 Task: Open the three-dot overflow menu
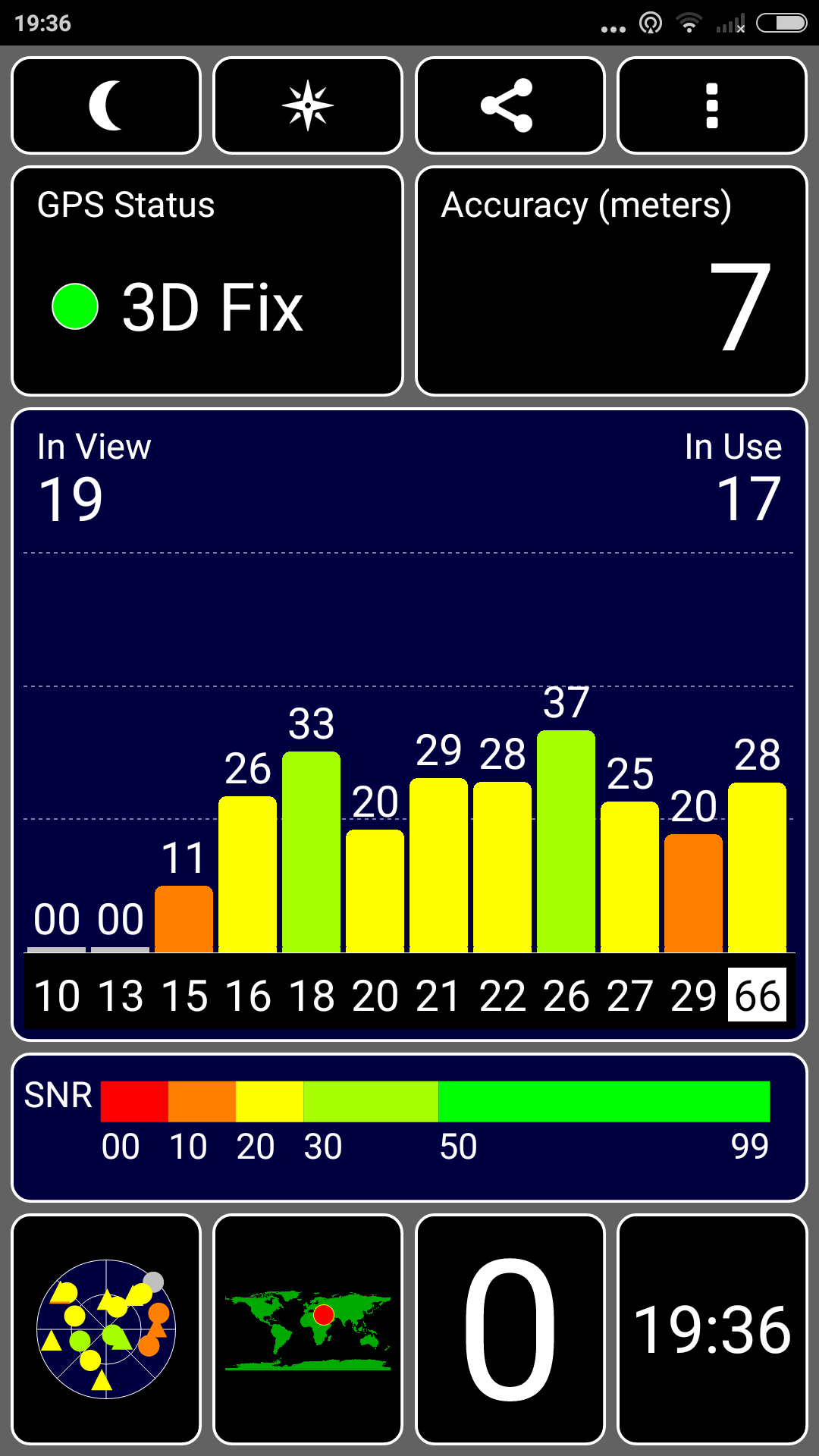711,105
